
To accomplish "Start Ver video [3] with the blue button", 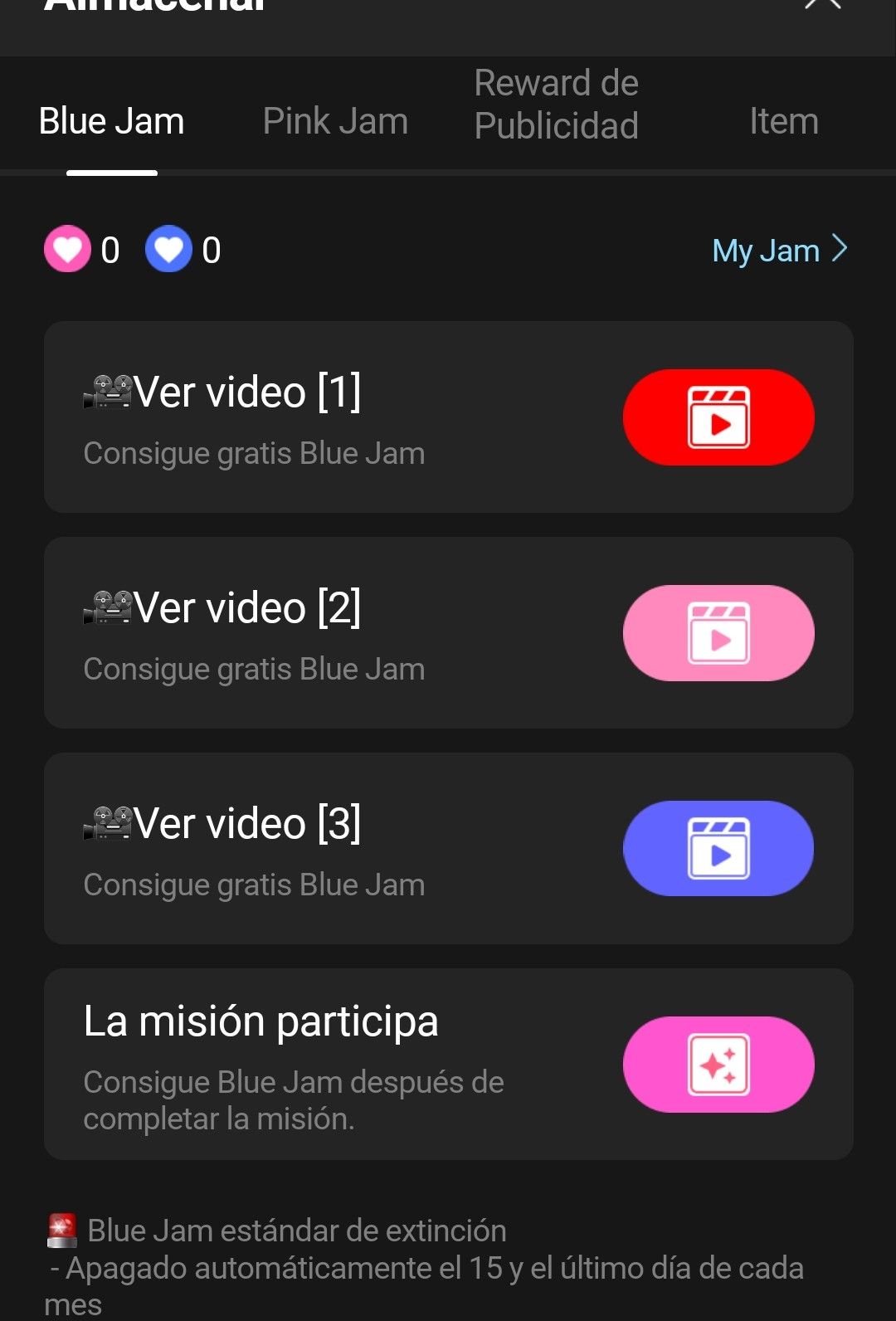I will click(718, 848).
